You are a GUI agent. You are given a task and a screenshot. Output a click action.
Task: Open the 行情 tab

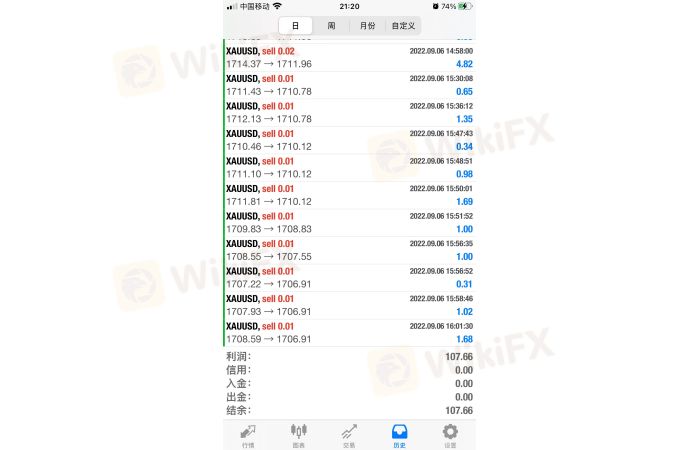[248, 434]
